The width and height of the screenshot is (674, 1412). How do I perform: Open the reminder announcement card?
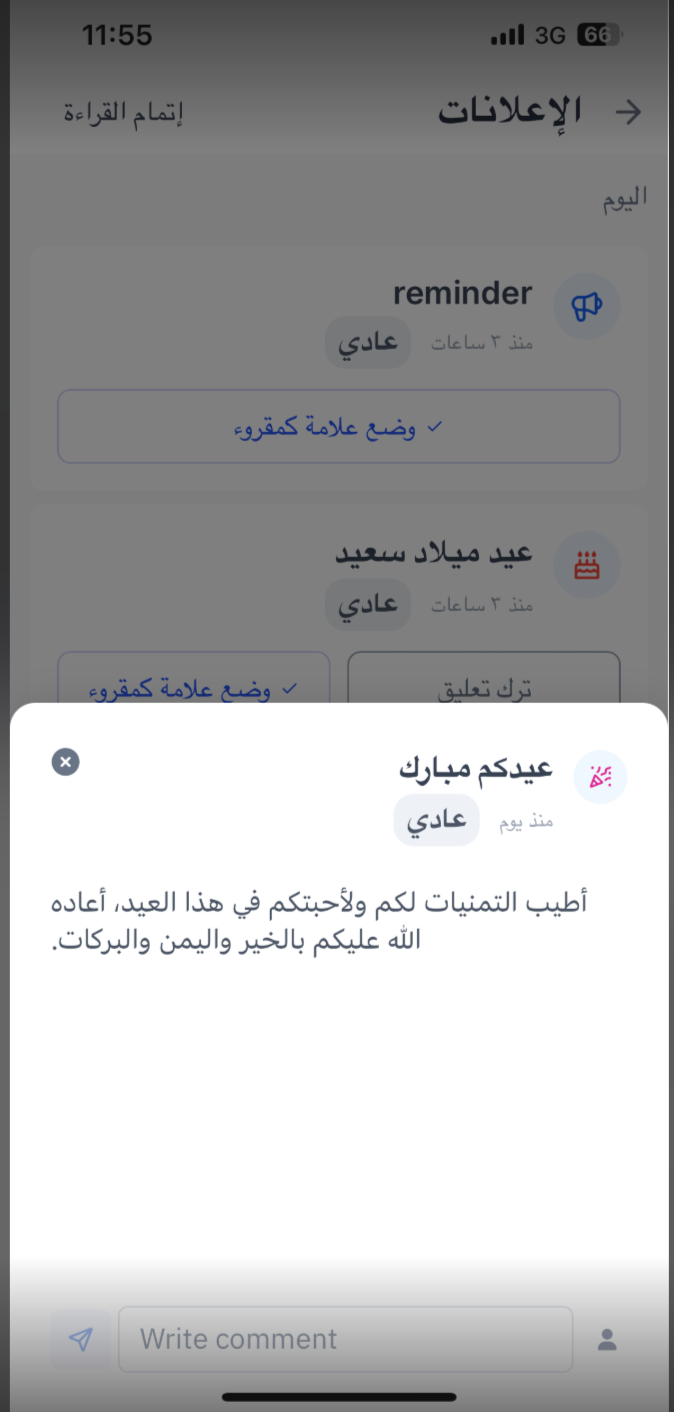pyautogui.click(x=462, y=294)
